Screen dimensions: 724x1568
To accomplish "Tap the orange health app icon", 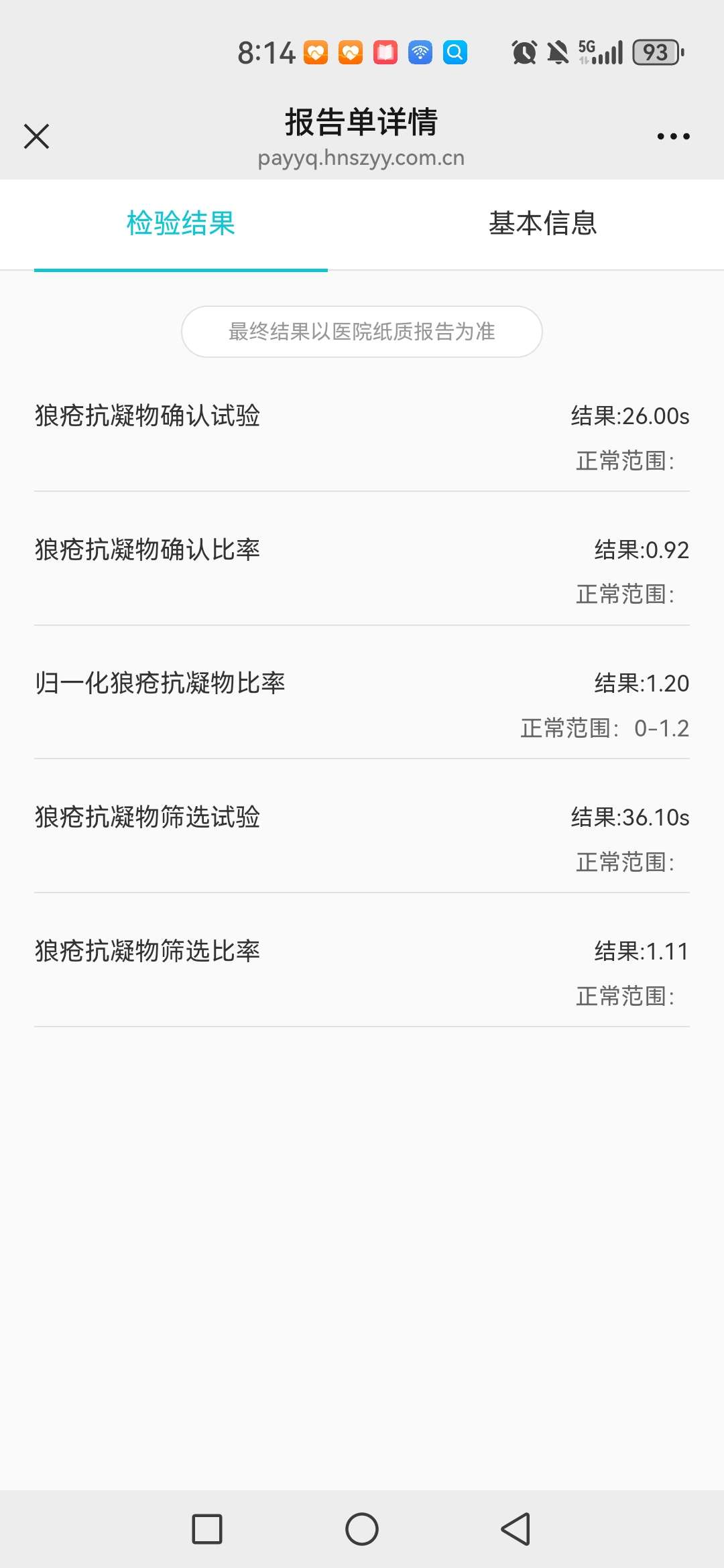I will (x=314, y=52).
